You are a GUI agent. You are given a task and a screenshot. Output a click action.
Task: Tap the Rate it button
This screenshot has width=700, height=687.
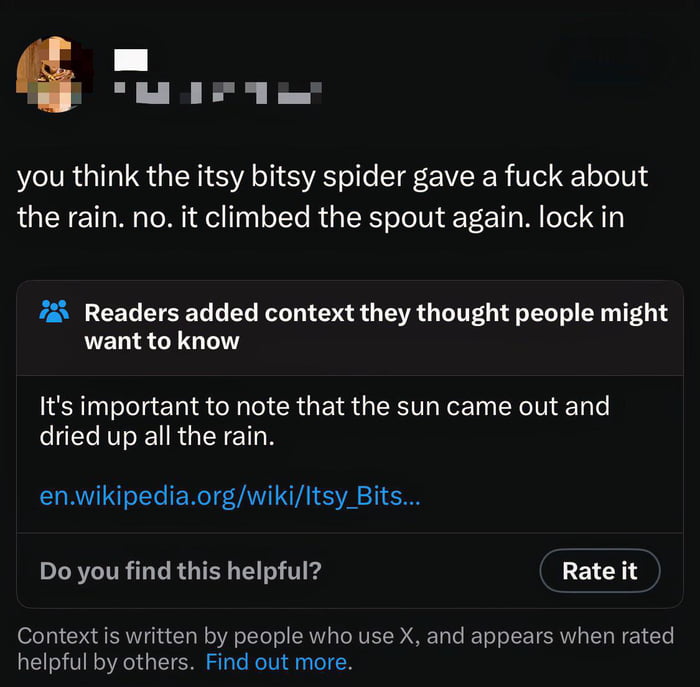coord(599,570)
